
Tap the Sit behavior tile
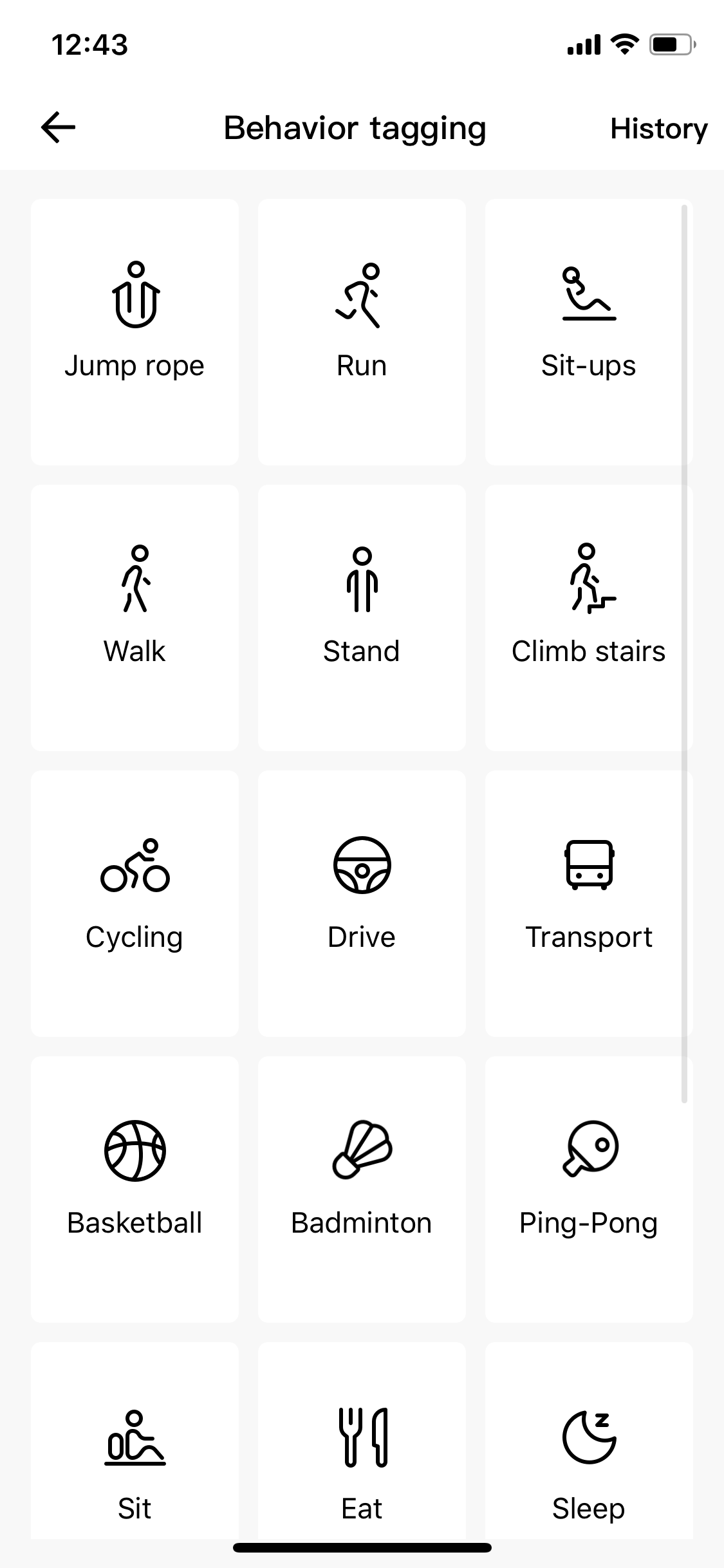135,1461
